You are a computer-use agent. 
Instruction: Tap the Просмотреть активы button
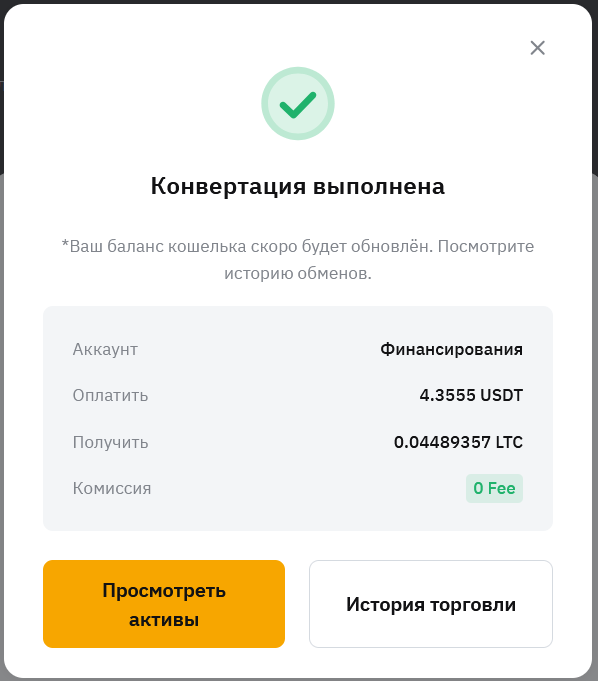(164, 604)
